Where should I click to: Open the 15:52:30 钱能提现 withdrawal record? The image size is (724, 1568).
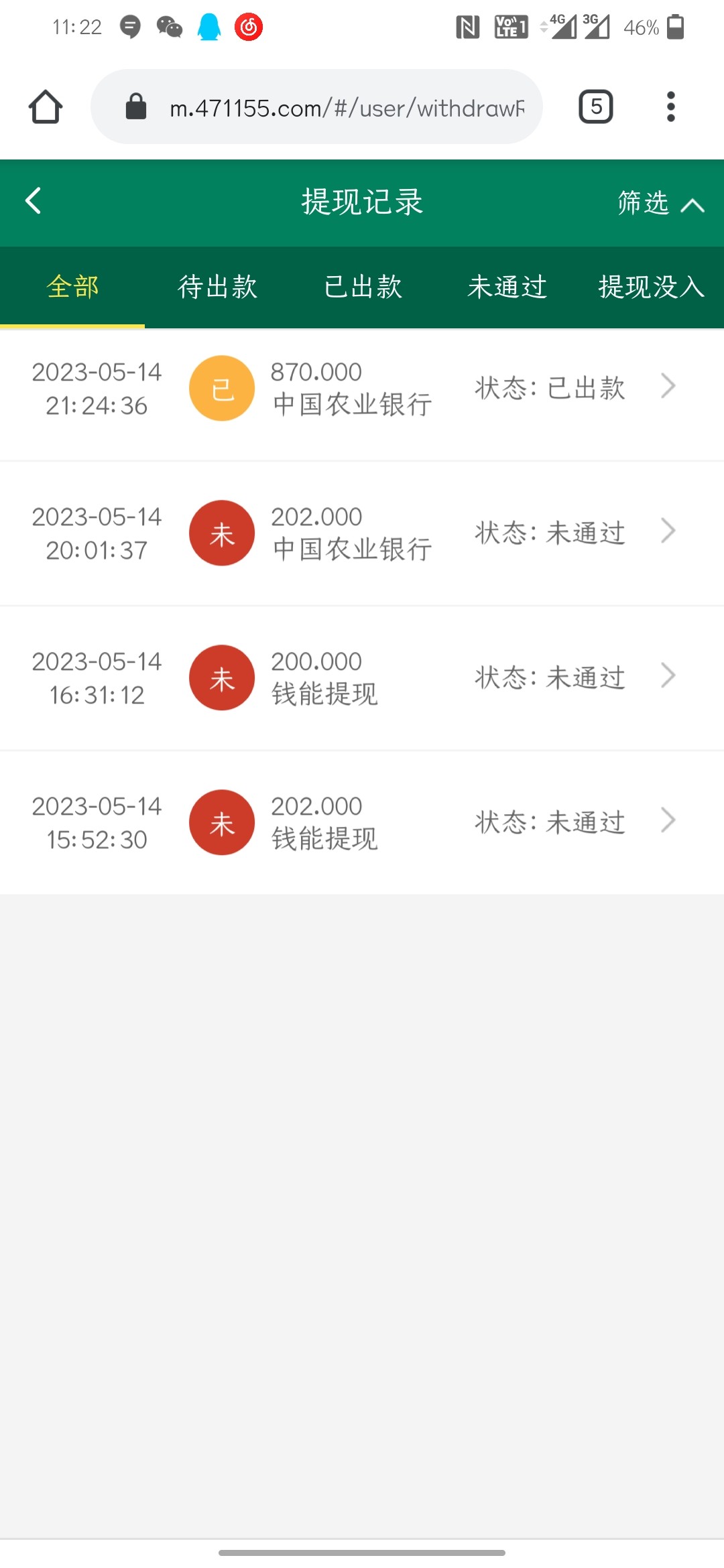pos(362,823)
